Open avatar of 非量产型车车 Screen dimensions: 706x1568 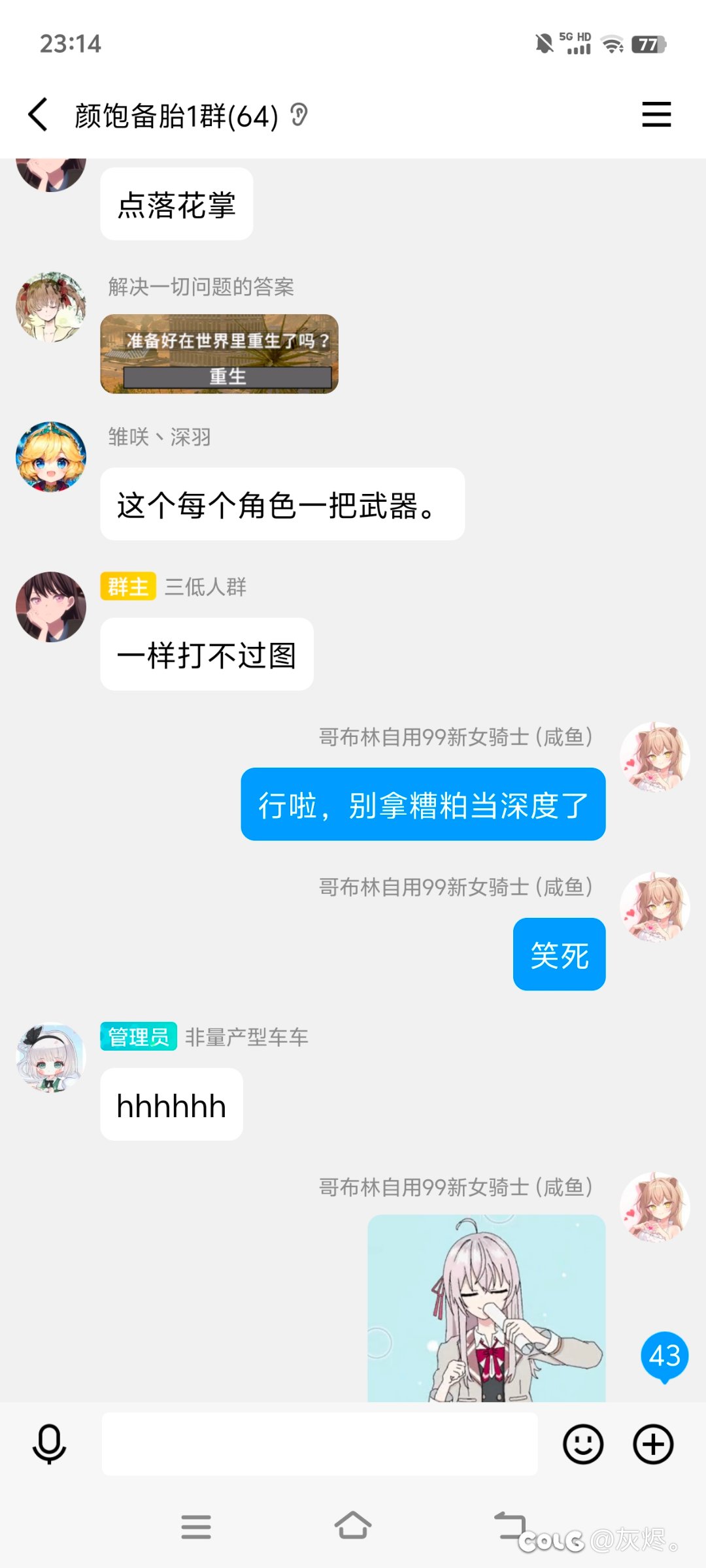pyautogui.click(x=51, y=1057)
